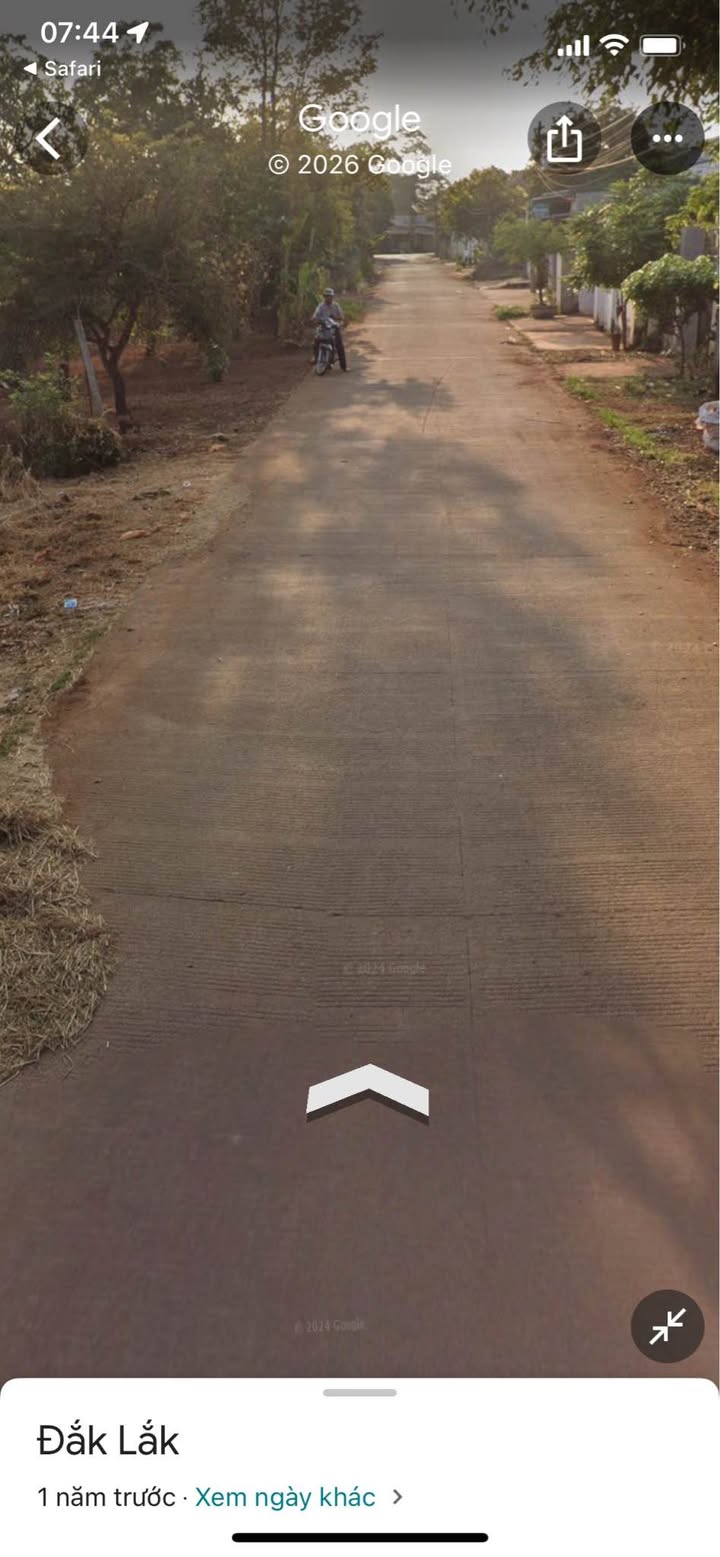Return to Safari via status bar link
Viewport: 720px width, 1557px height.
tap(62, 69)
